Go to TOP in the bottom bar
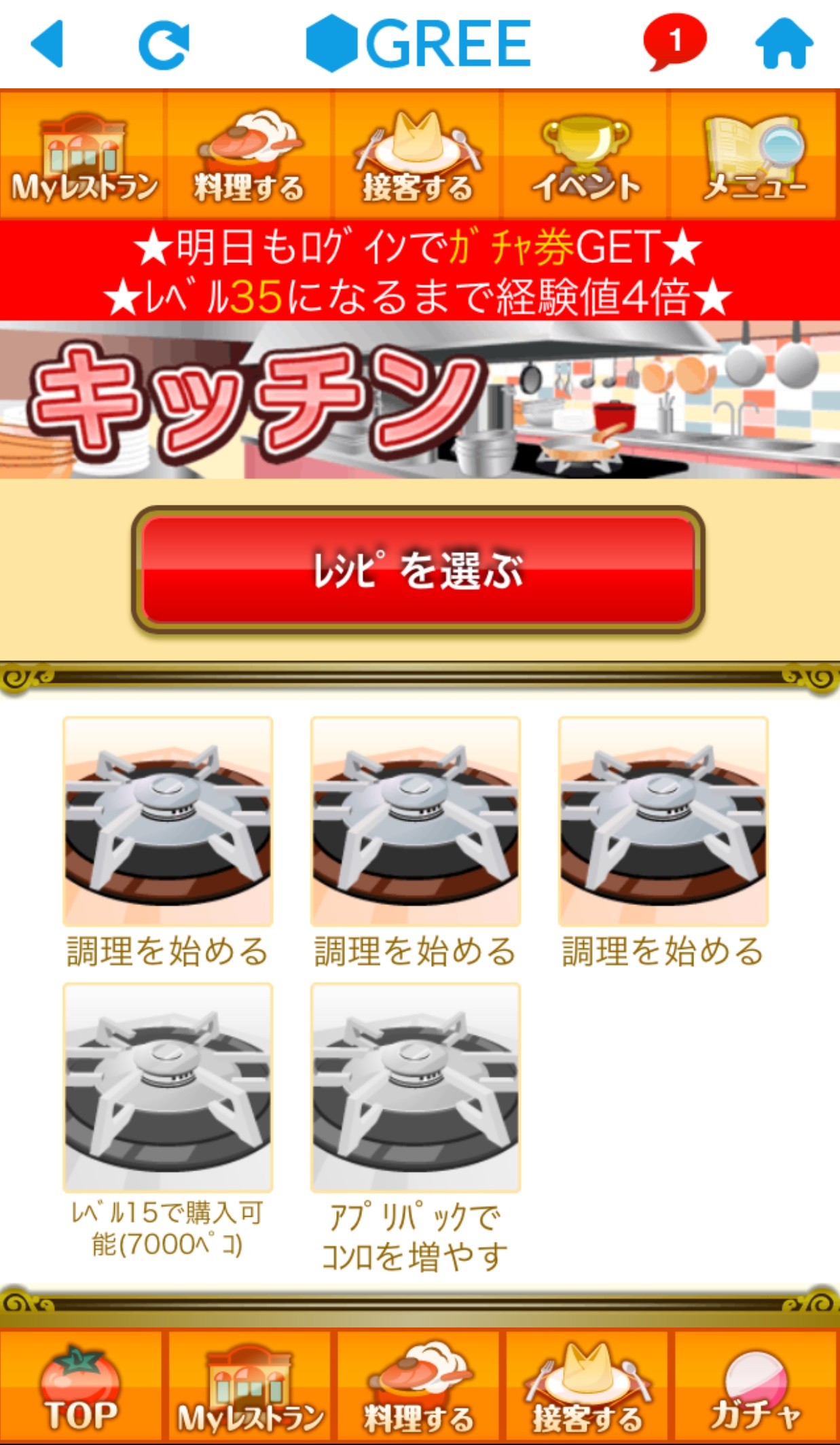 point(81,1387)
